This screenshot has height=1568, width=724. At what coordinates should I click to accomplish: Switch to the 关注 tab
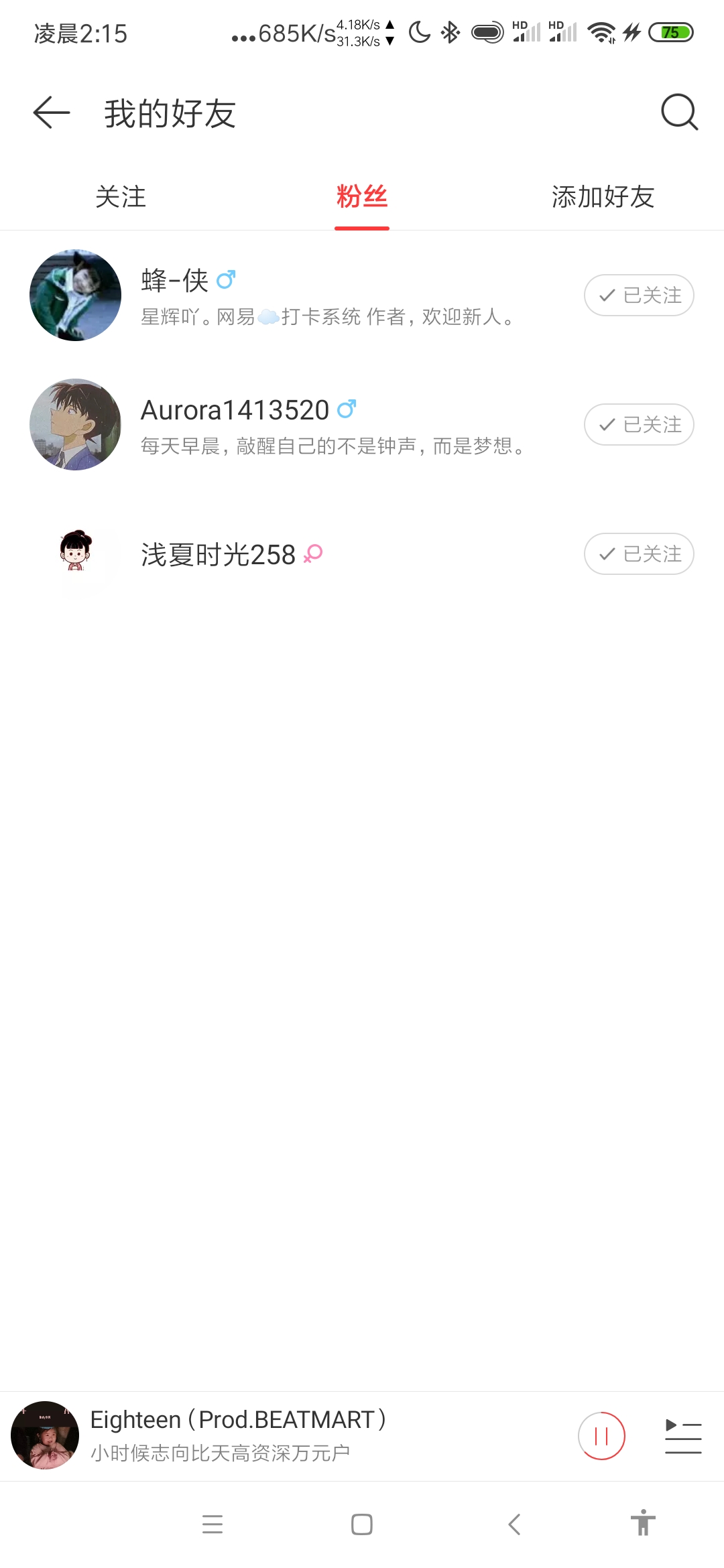coord(121,197)
